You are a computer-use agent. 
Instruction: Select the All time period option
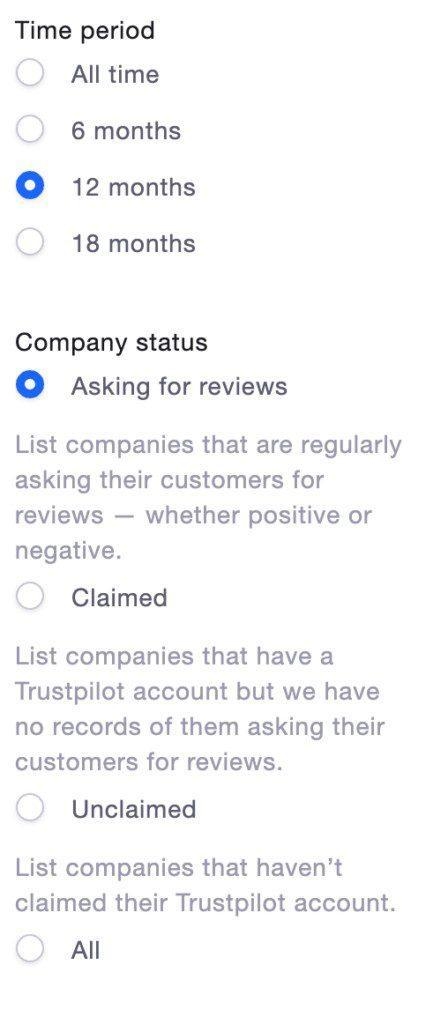tap(30, 74)
